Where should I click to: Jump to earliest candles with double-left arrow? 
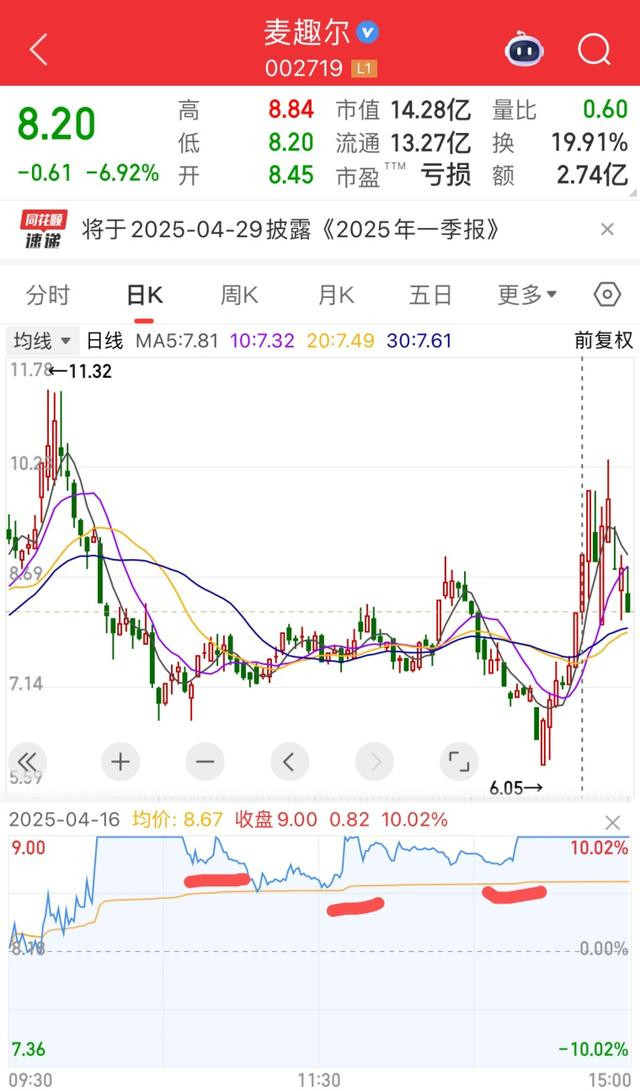(27, 762)
